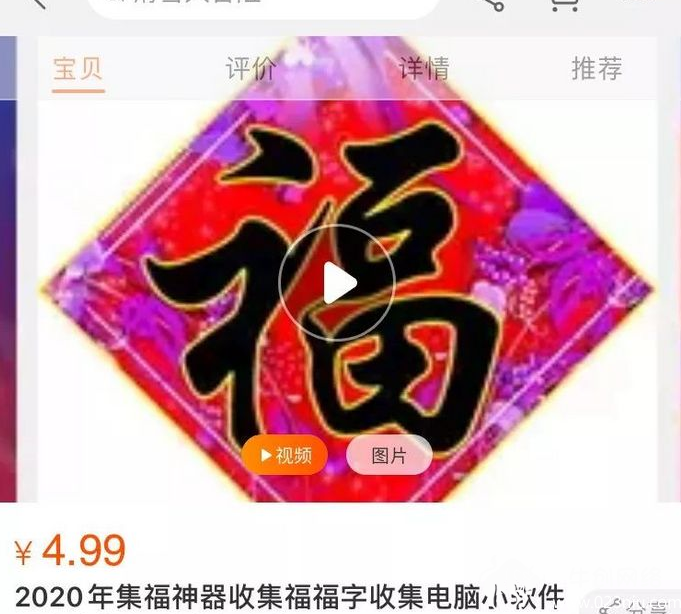Switch to the 评价 reviews tab

click(250, 69)
